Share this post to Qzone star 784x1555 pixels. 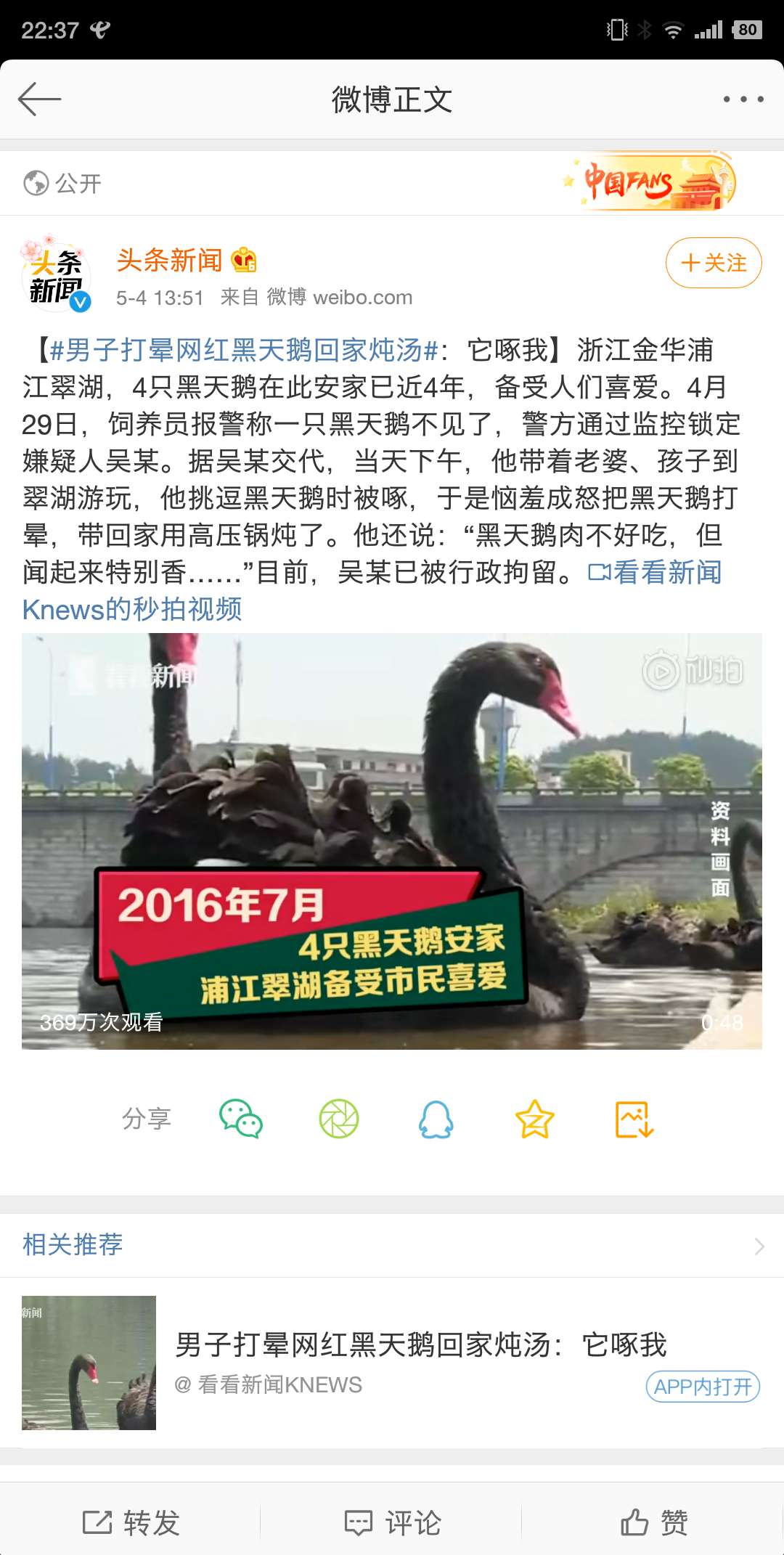coord(535,1119)
